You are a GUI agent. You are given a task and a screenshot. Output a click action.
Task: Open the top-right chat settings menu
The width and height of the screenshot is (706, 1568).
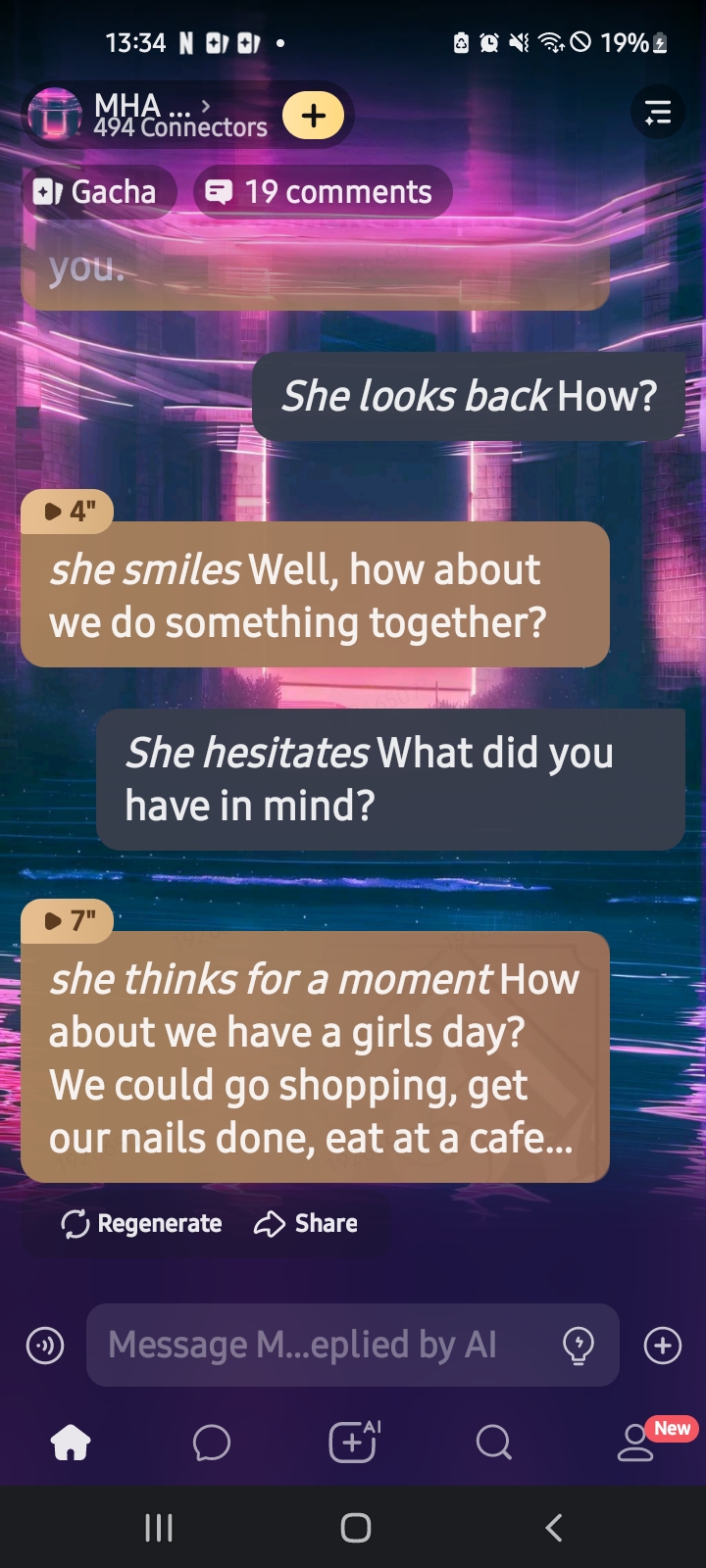pos(657,113)
